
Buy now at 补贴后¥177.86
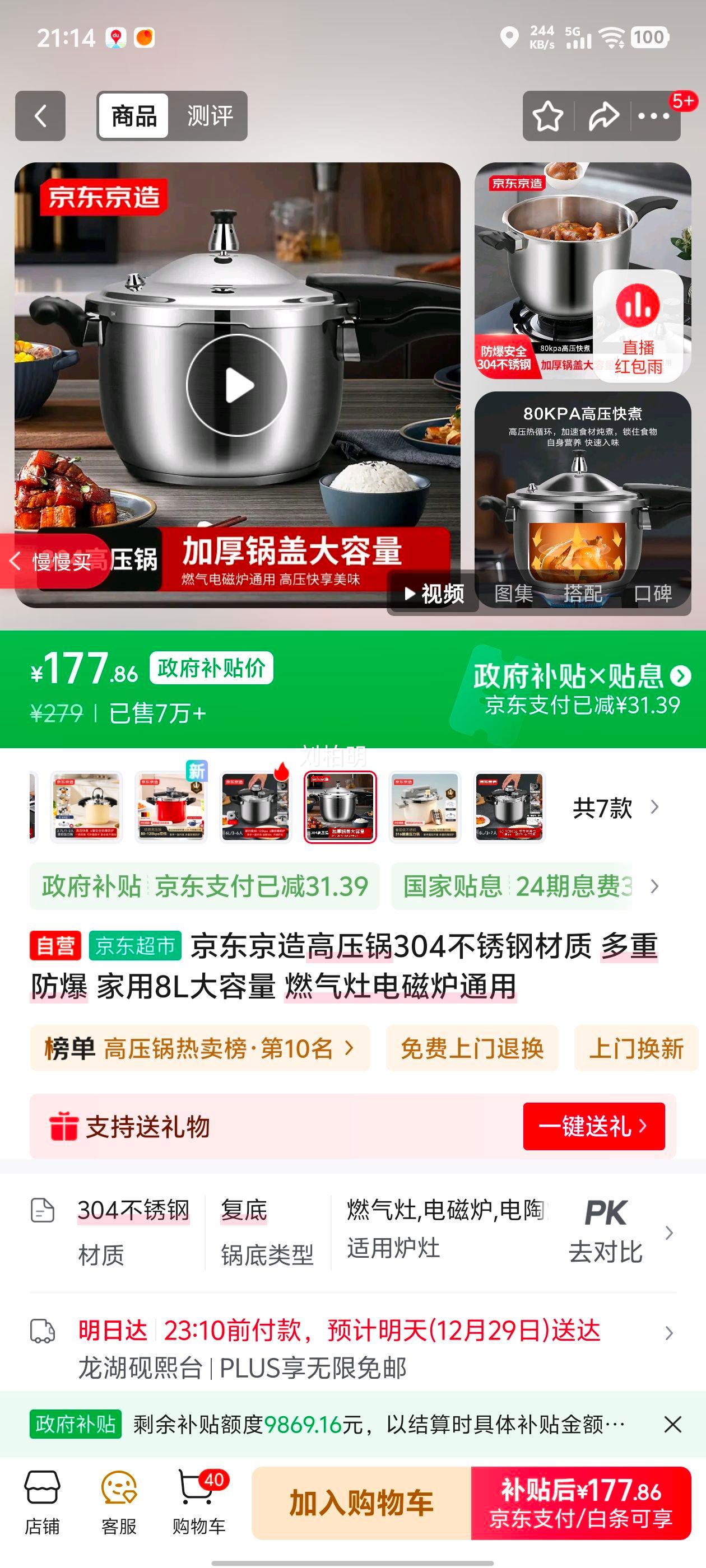(580, 1503)
